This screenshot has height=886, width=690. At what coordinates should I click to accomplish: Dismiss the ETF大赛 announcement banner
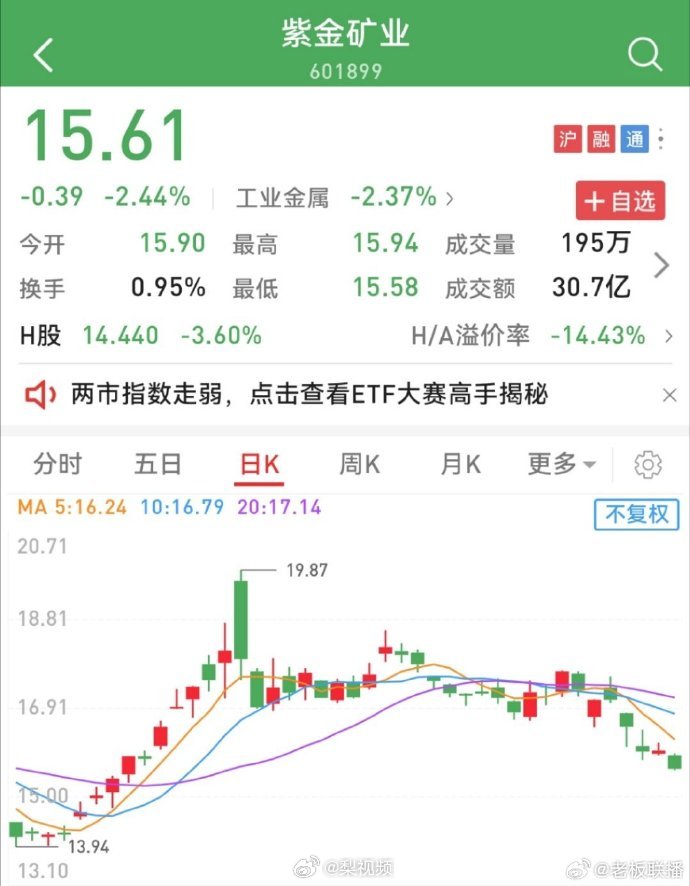pos(669,395)
